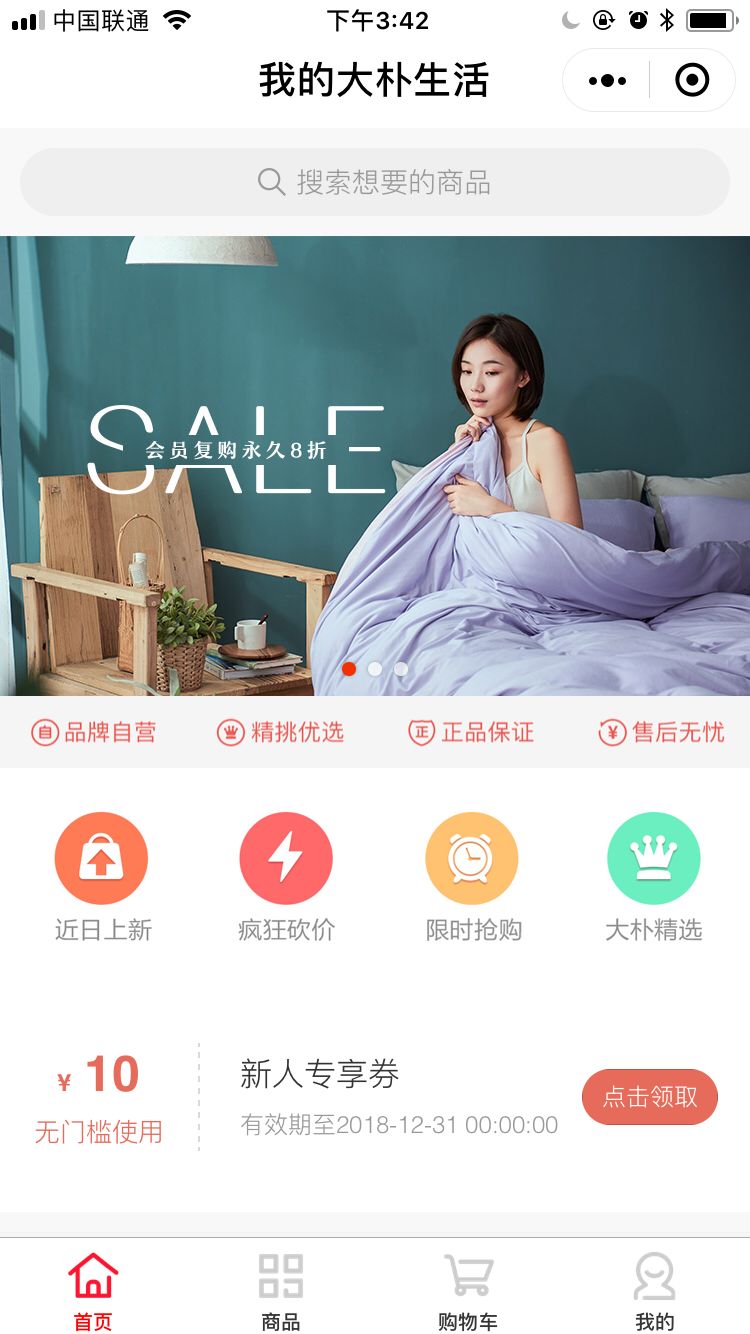
Task: Open the SALE member discount banner
Action: [x=375, y=465]
